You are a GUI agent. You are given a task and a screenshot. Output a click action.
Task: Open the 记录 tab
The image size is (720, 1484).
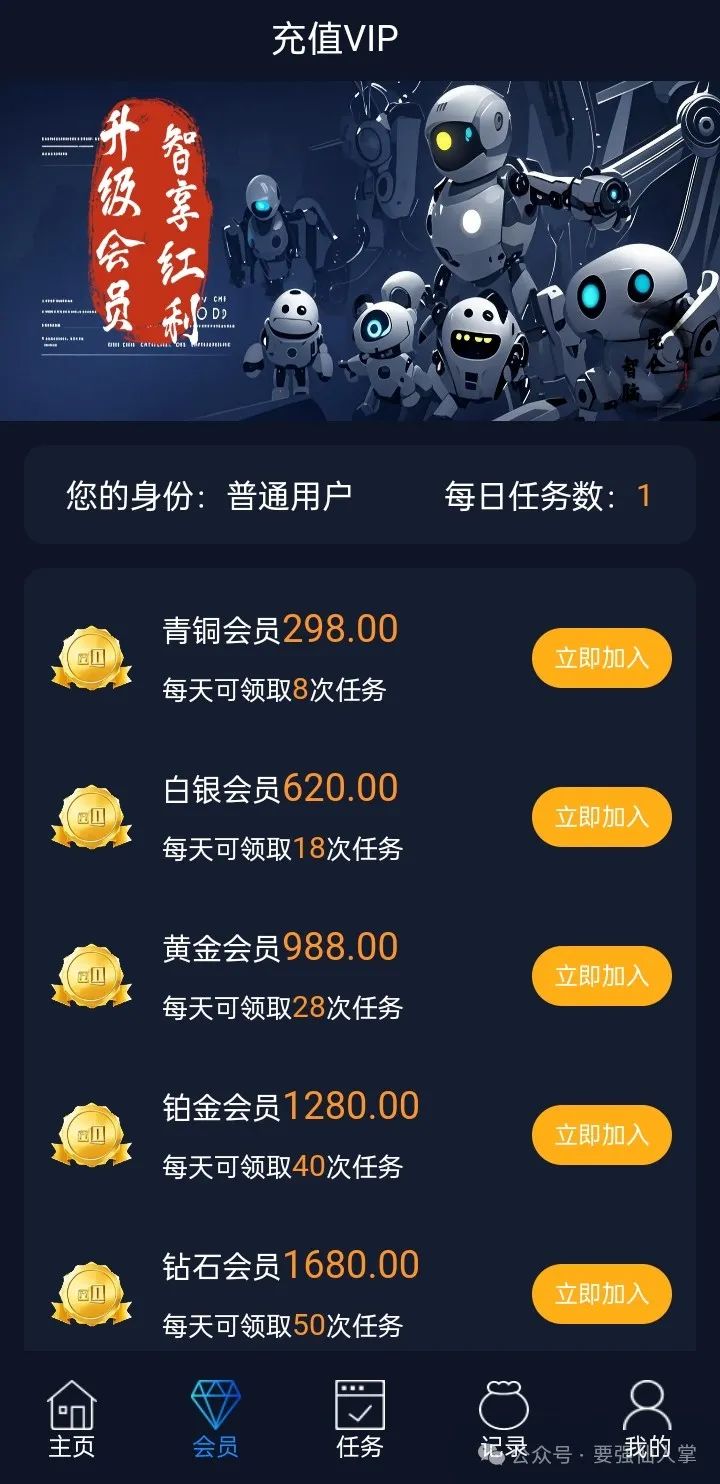(x=503, y=1418)
